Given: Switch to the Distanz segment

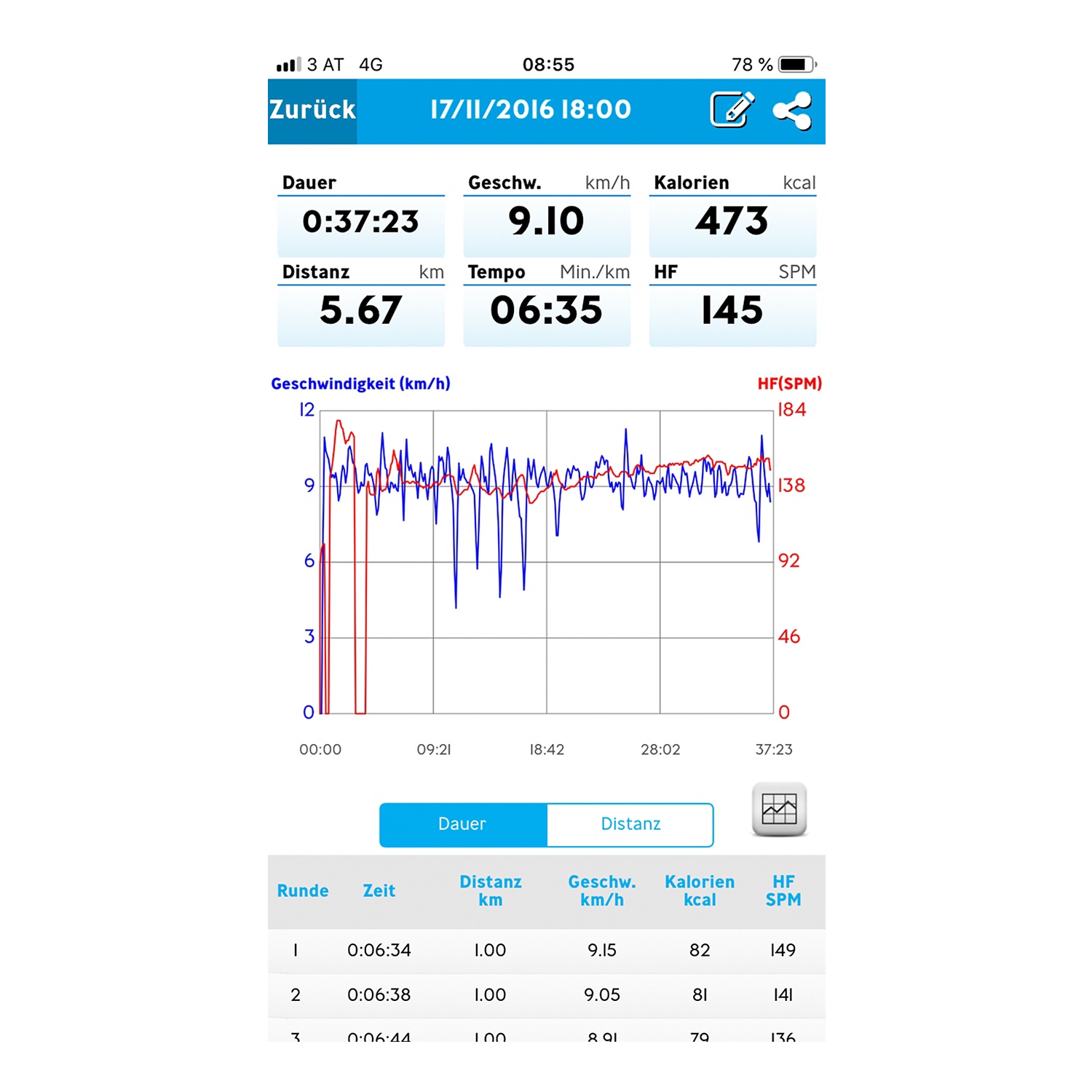Looking at the screenshot, I should point(630,824).
